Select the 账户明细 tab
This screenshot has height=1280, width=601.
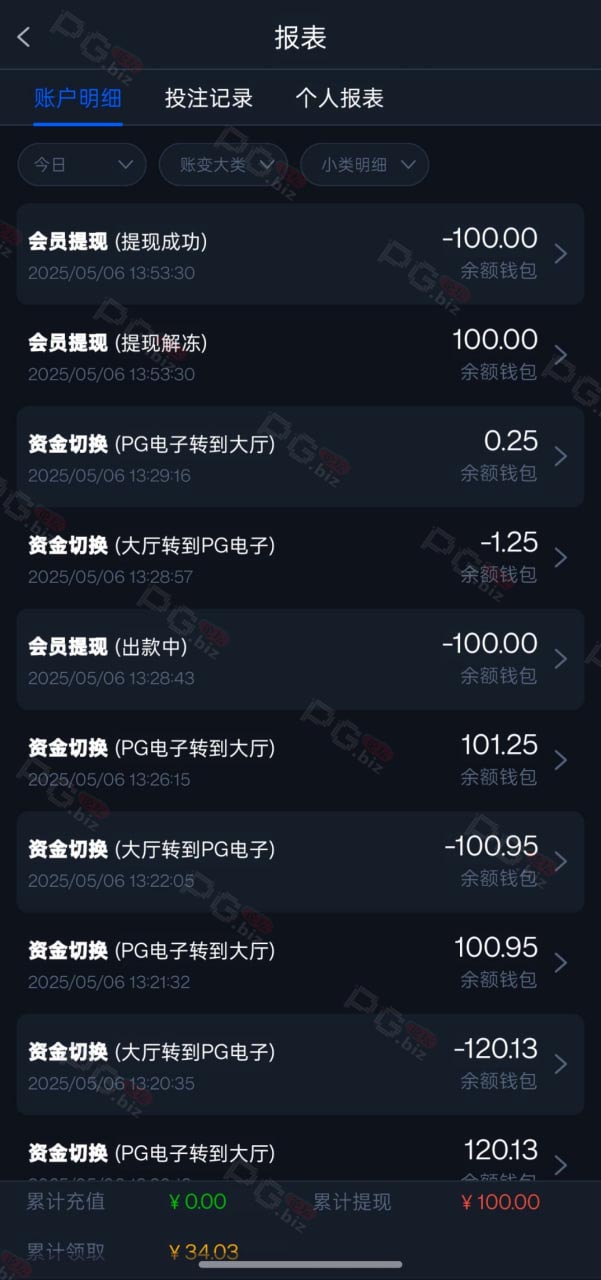(x=78, y=98)
